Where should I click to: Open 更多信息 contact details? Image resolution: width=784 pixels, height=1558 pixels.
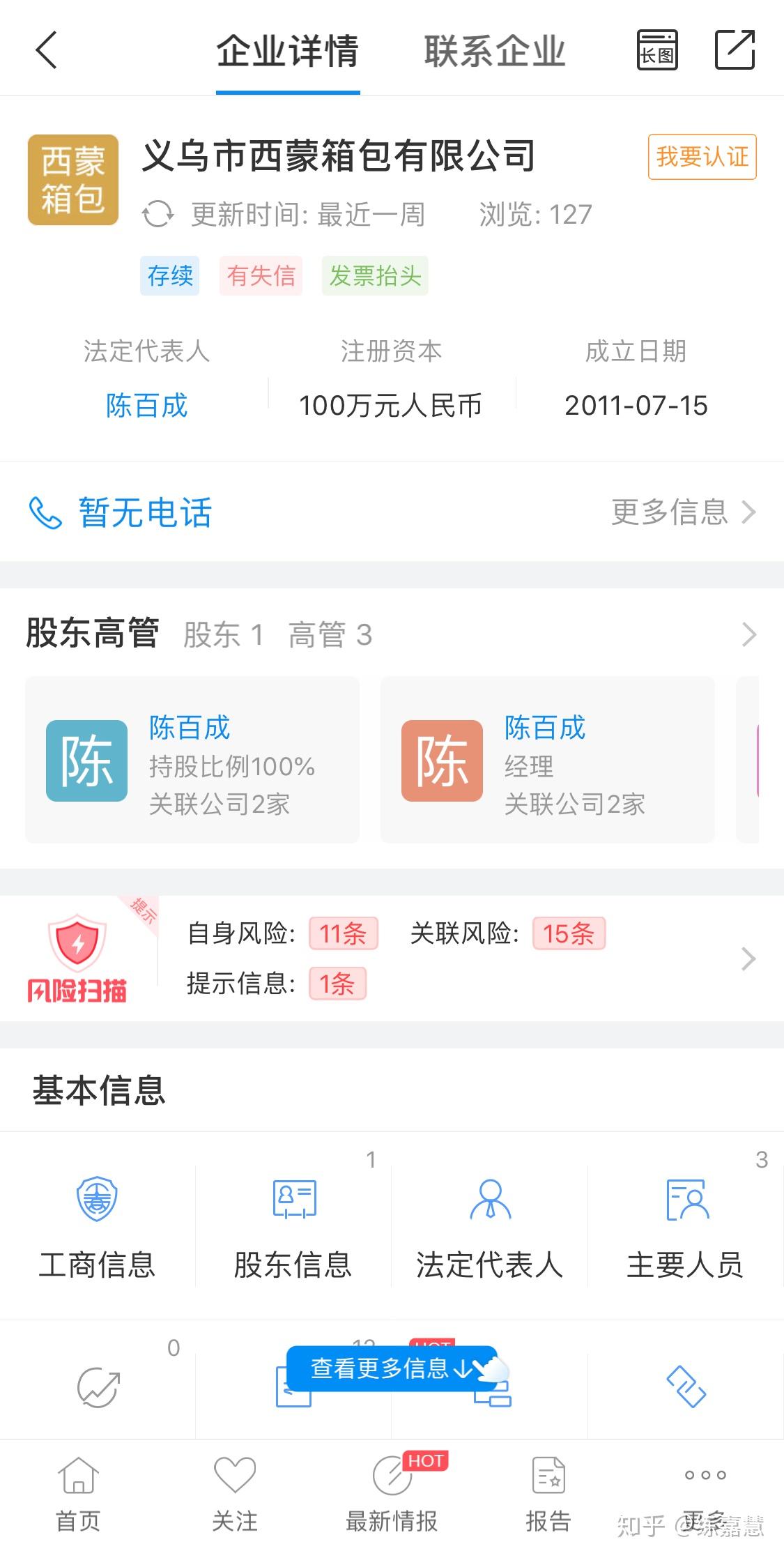click(683, 512)
